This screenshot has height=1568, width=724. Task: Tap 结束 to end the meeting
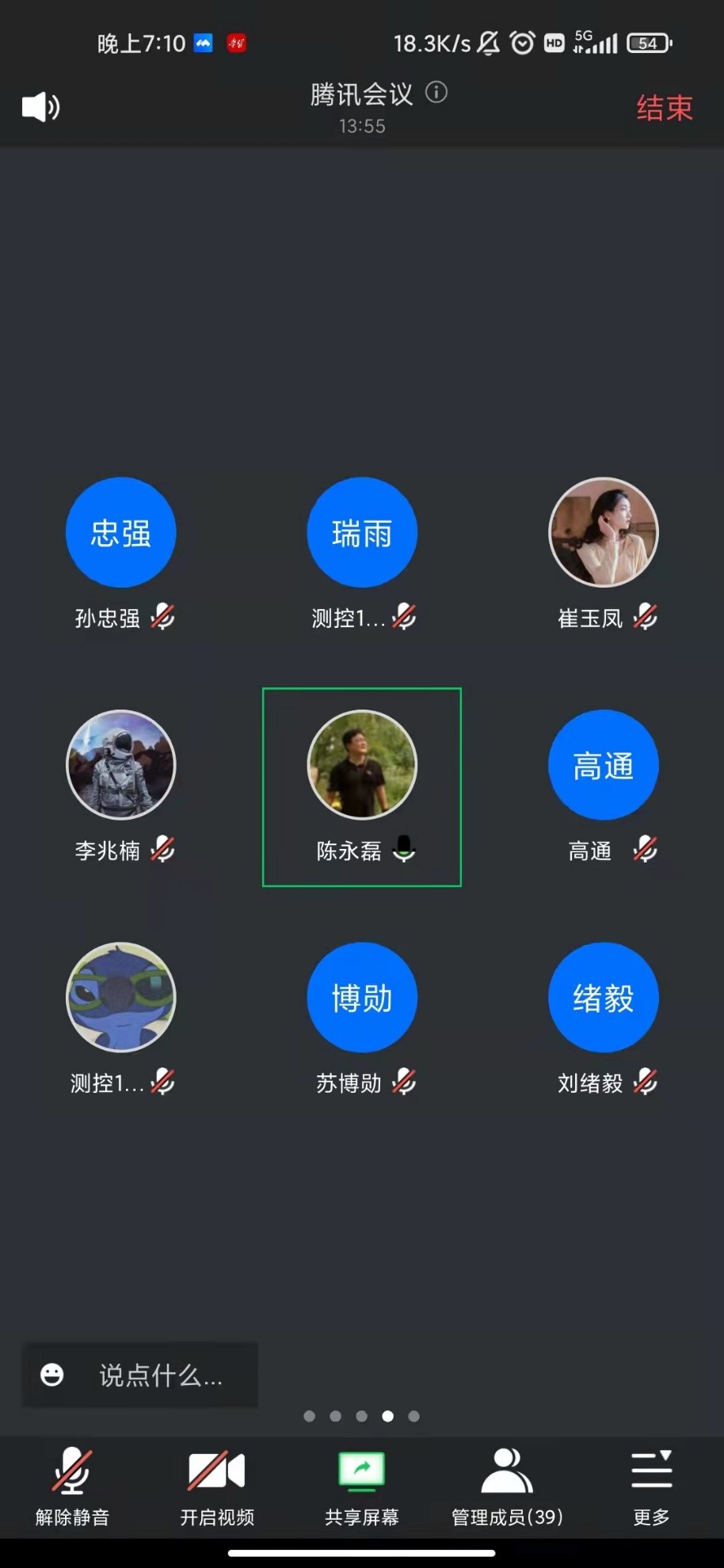pyautogui.click(x=664, y=108)
